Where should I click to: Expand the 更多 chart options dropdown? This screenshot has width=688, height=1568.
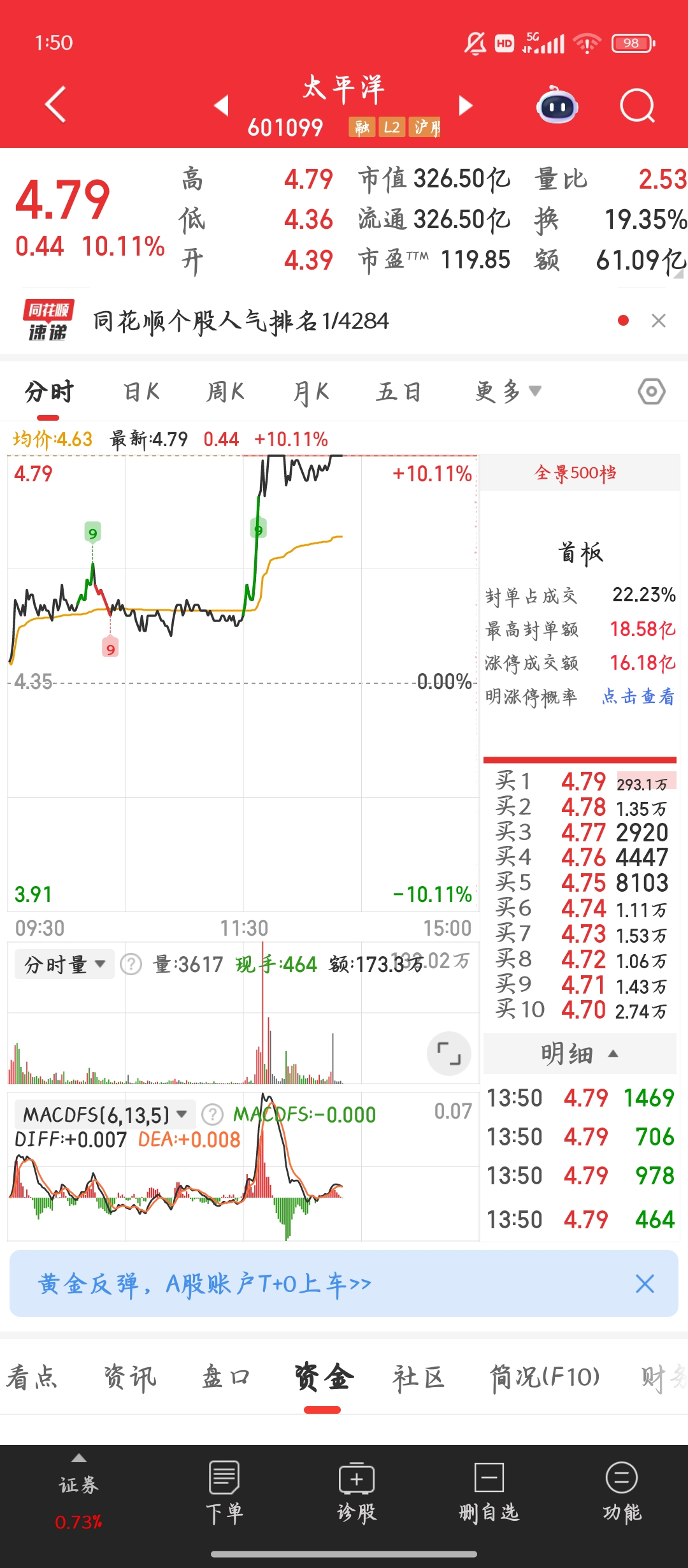click(x=508, y=391)
